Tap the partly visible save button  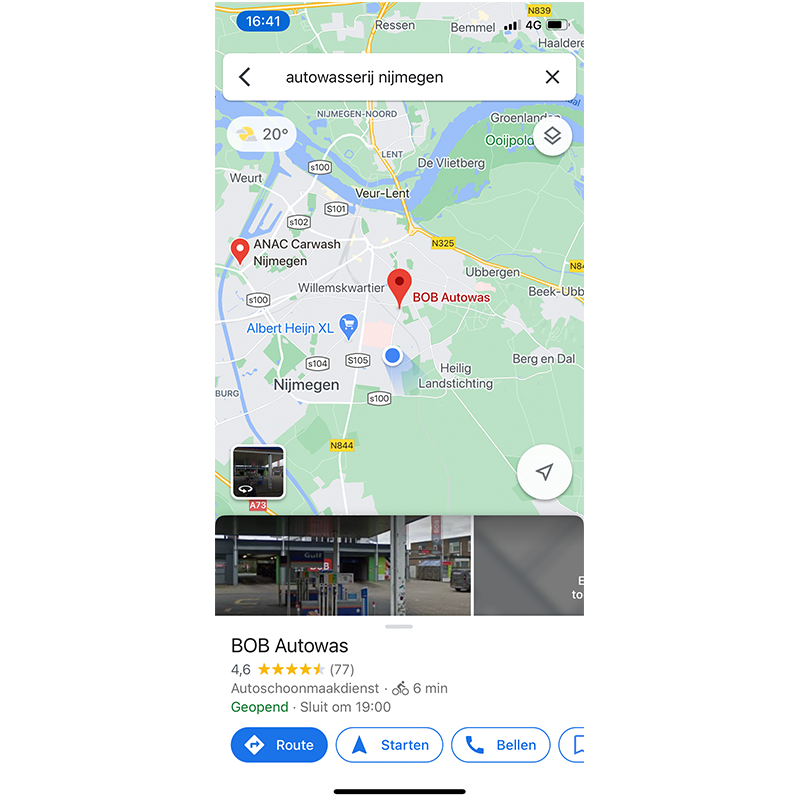click(x=575, y=745)
